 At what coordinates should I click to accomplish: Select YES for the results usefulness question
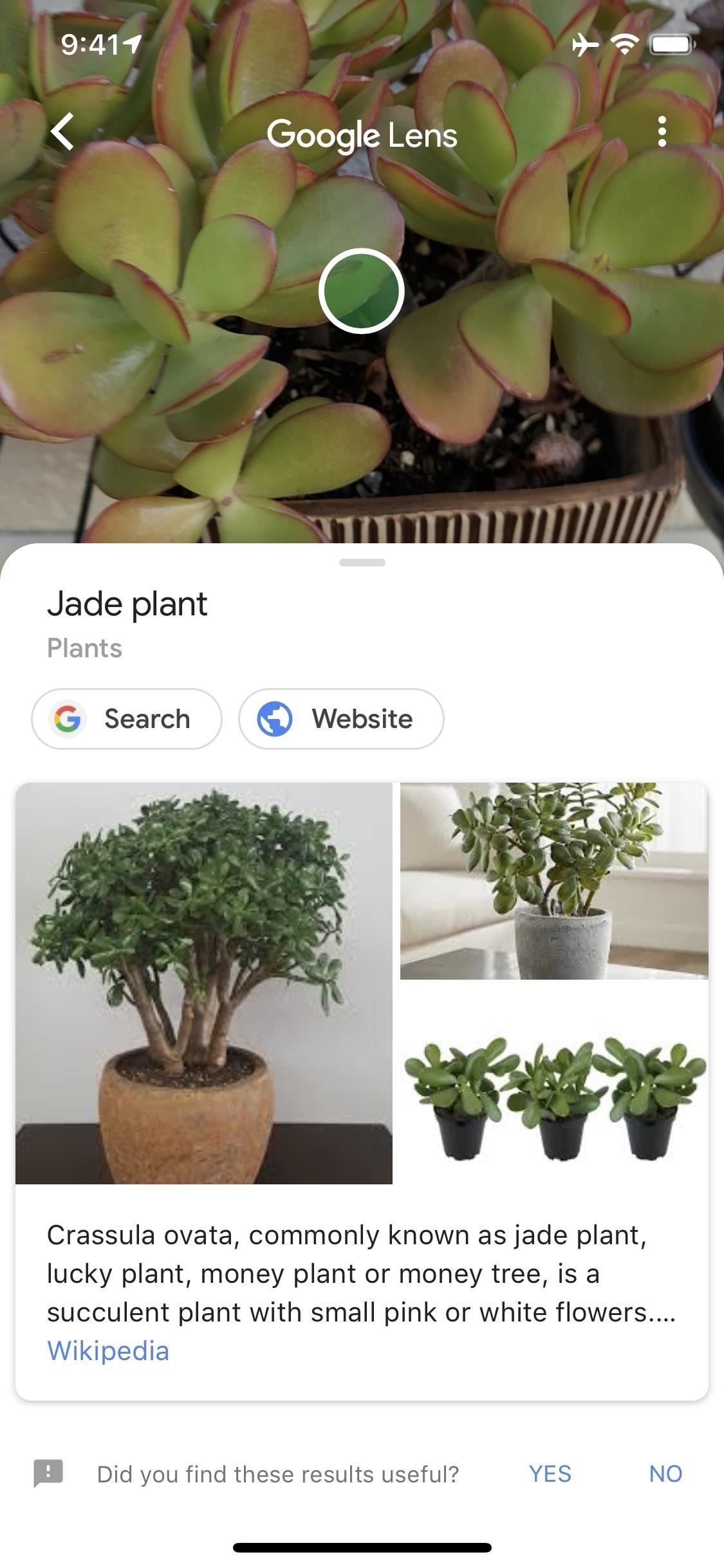click(550, 1474)
